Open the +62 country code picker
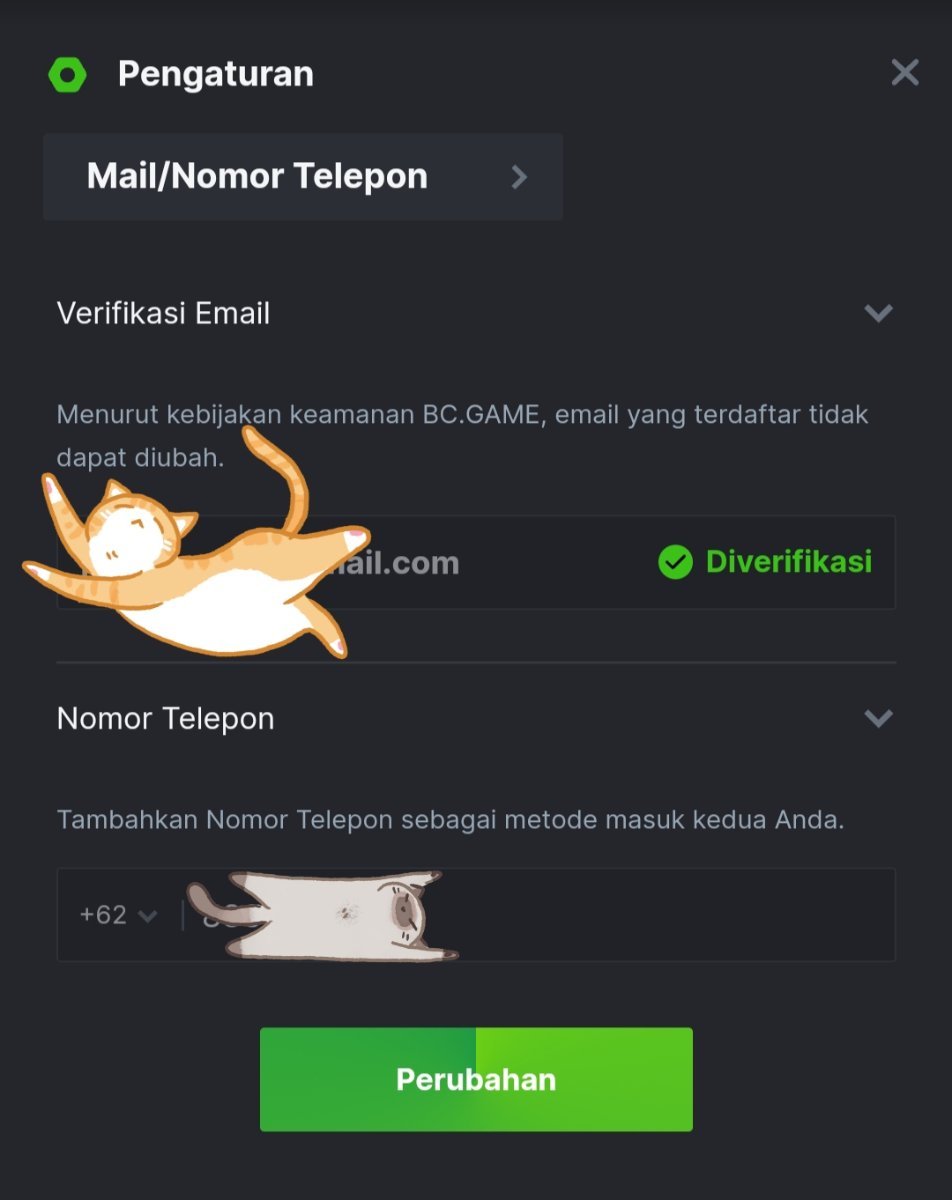Screen dimensions: 952x1200 [118, 915]
